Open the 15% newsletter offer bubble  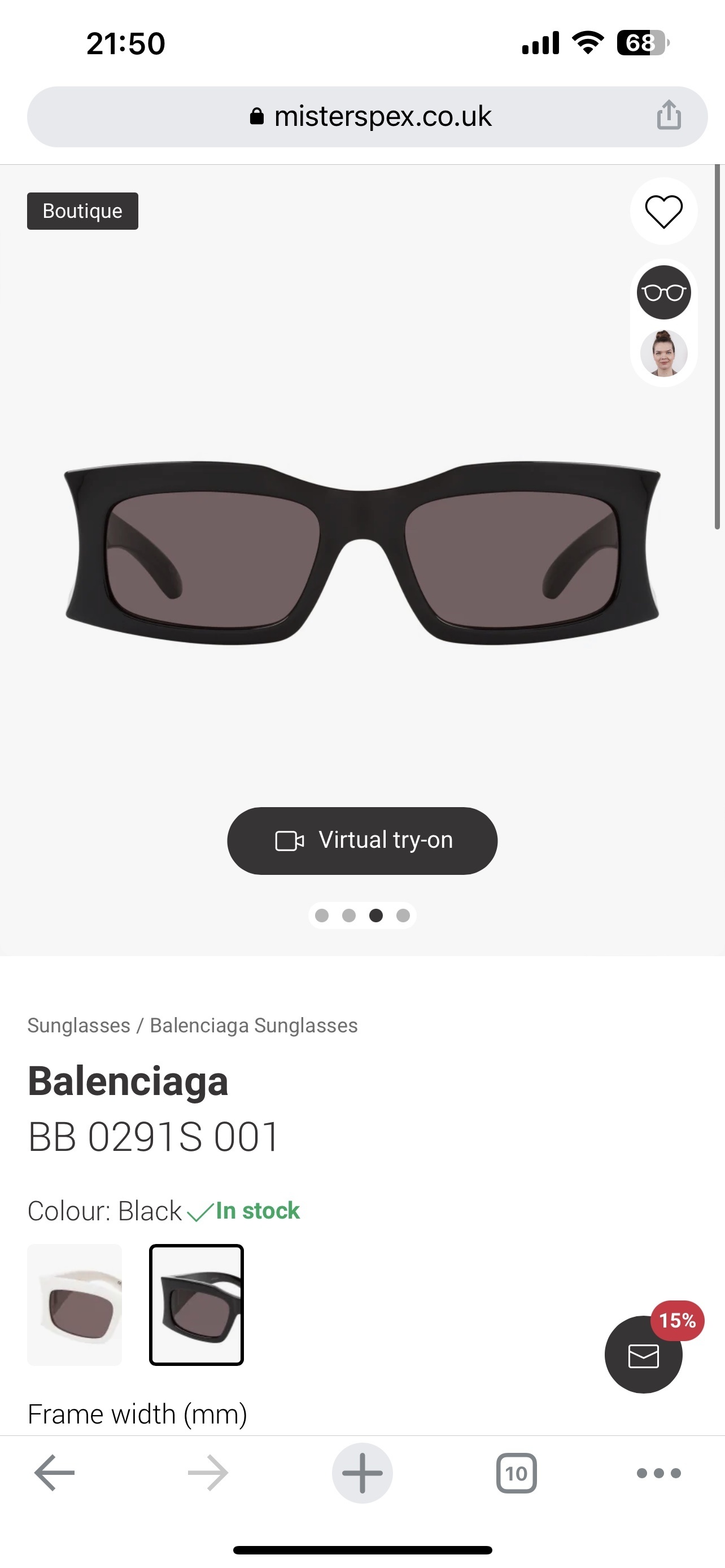click(644, 1354)
